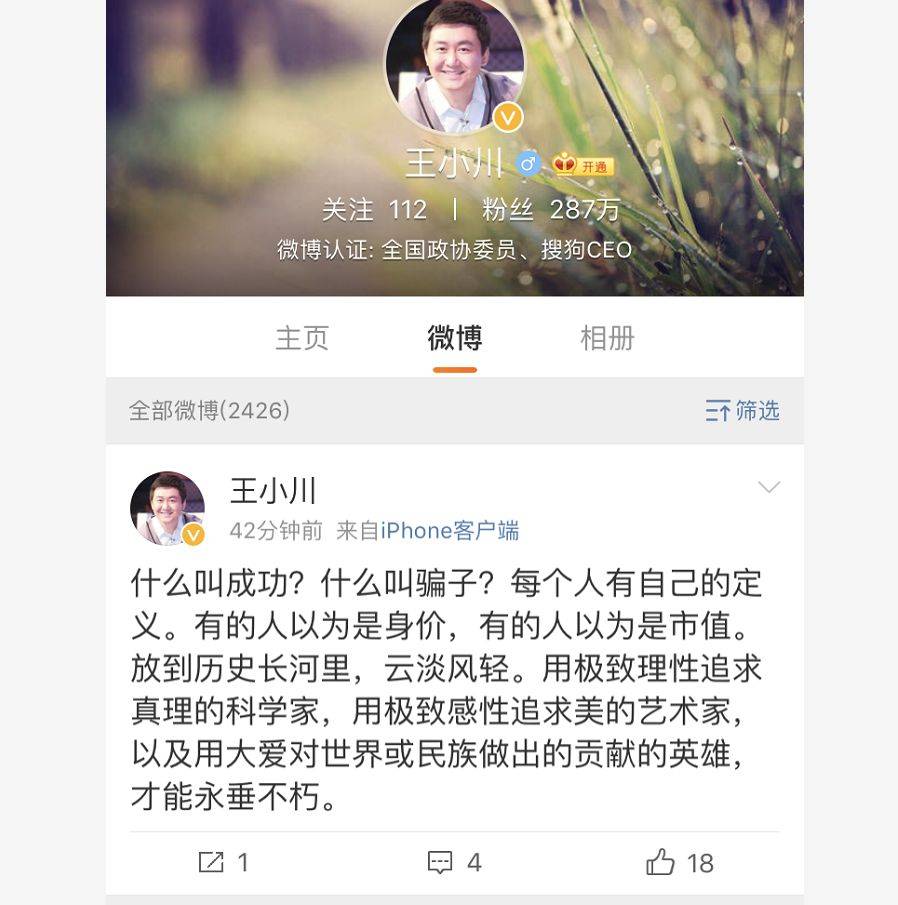The height and width of the screenshot is (905, 898).
Task: Like 王小川's post
Action: [680, 862]
